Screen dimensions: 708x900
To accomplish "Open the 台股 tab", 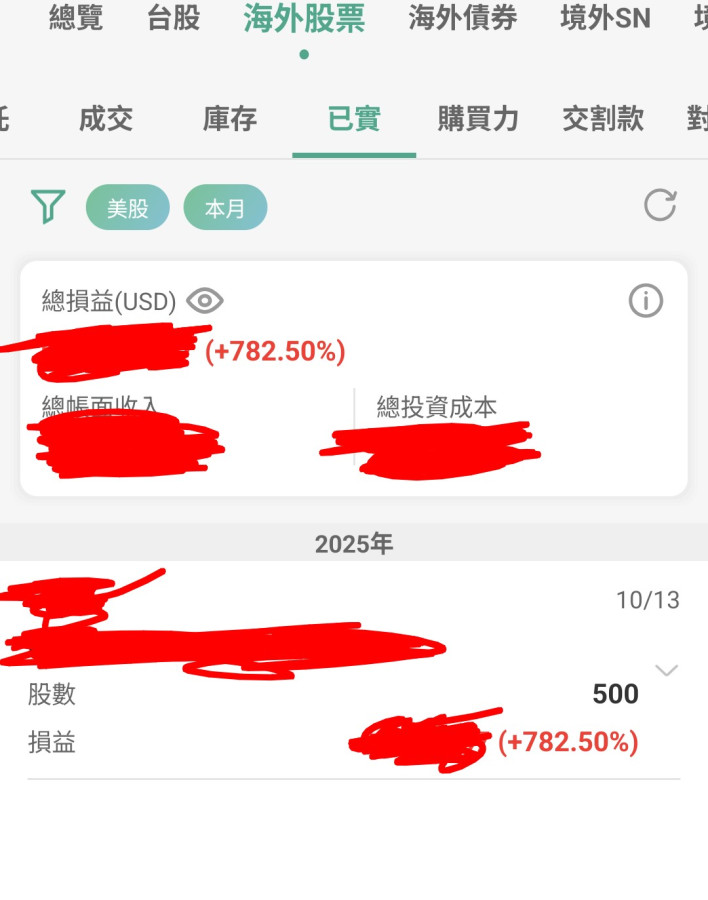I will [x=174, y=18].
